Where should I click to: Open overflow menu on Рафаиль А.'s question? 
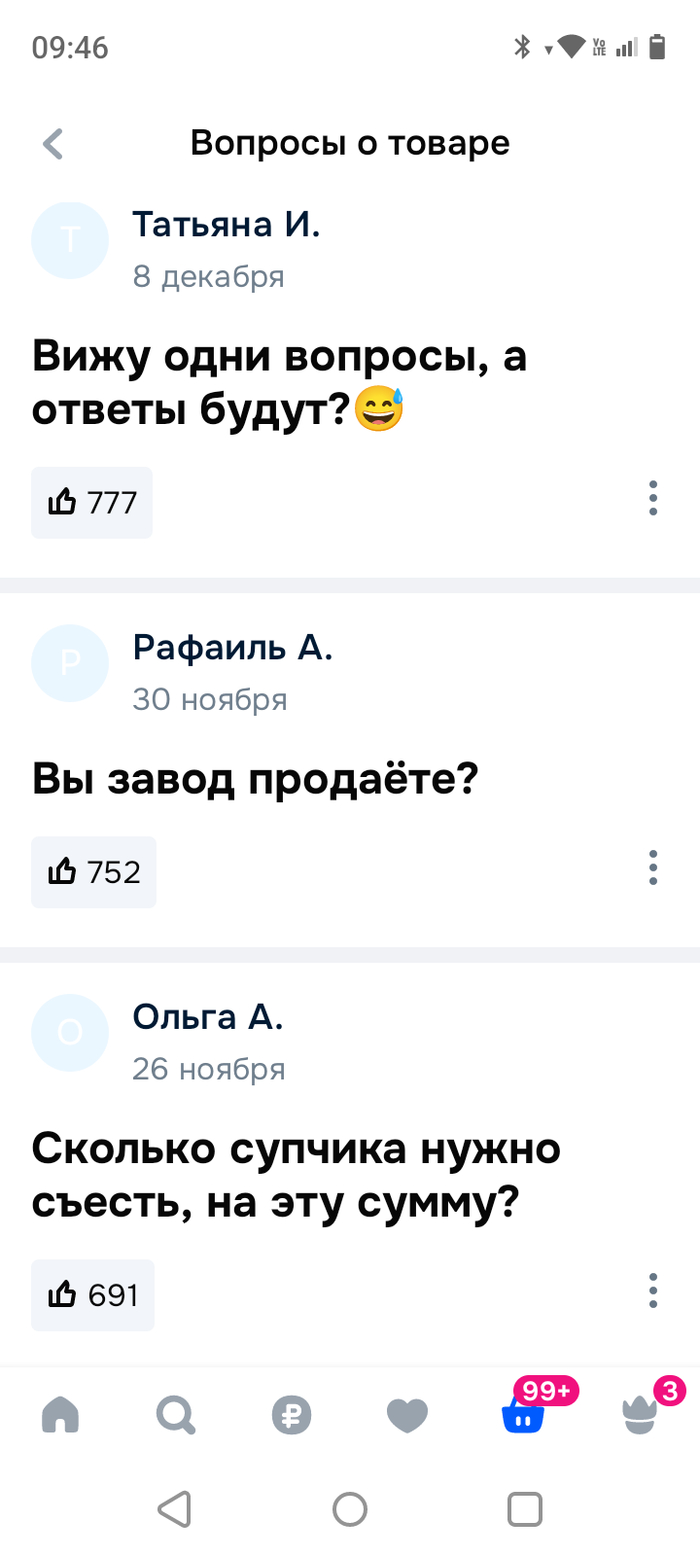point(653,868)
